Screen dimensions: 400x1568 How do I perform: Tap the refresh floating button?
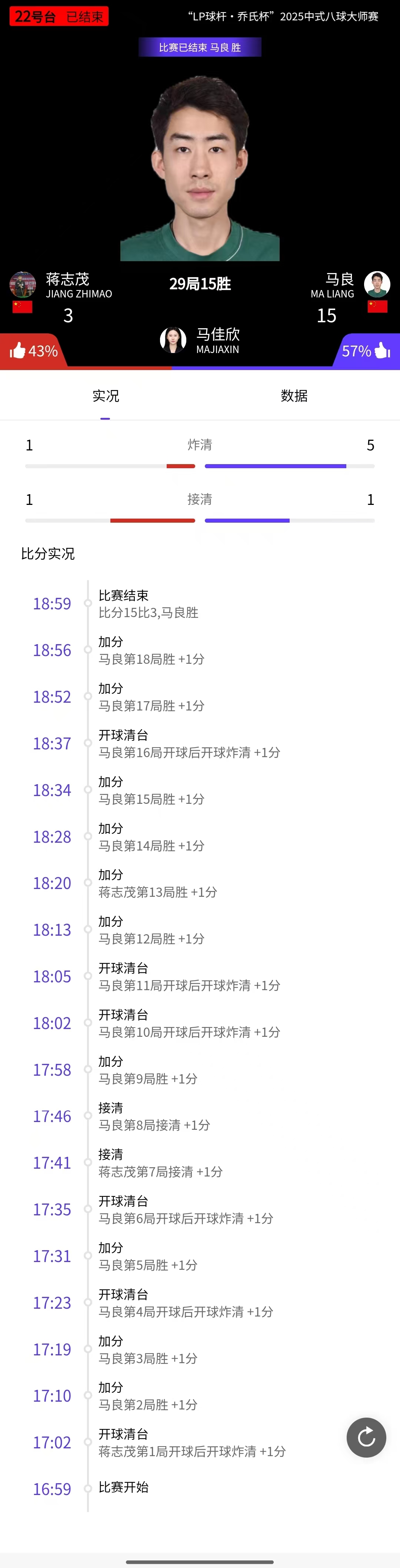(366, 1437)
